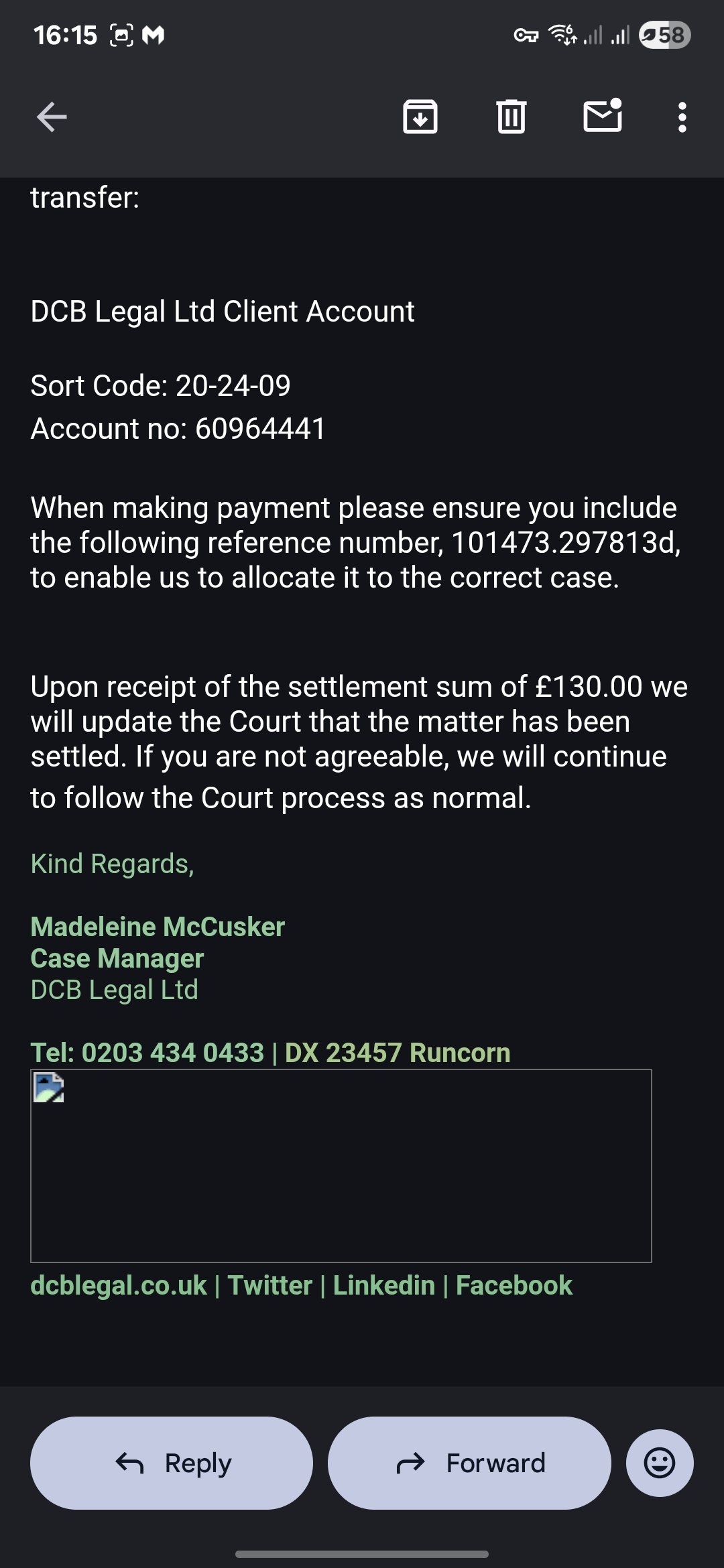Reply to this email
This screenshot has width=724, height=1568.
coord(172,1463)
